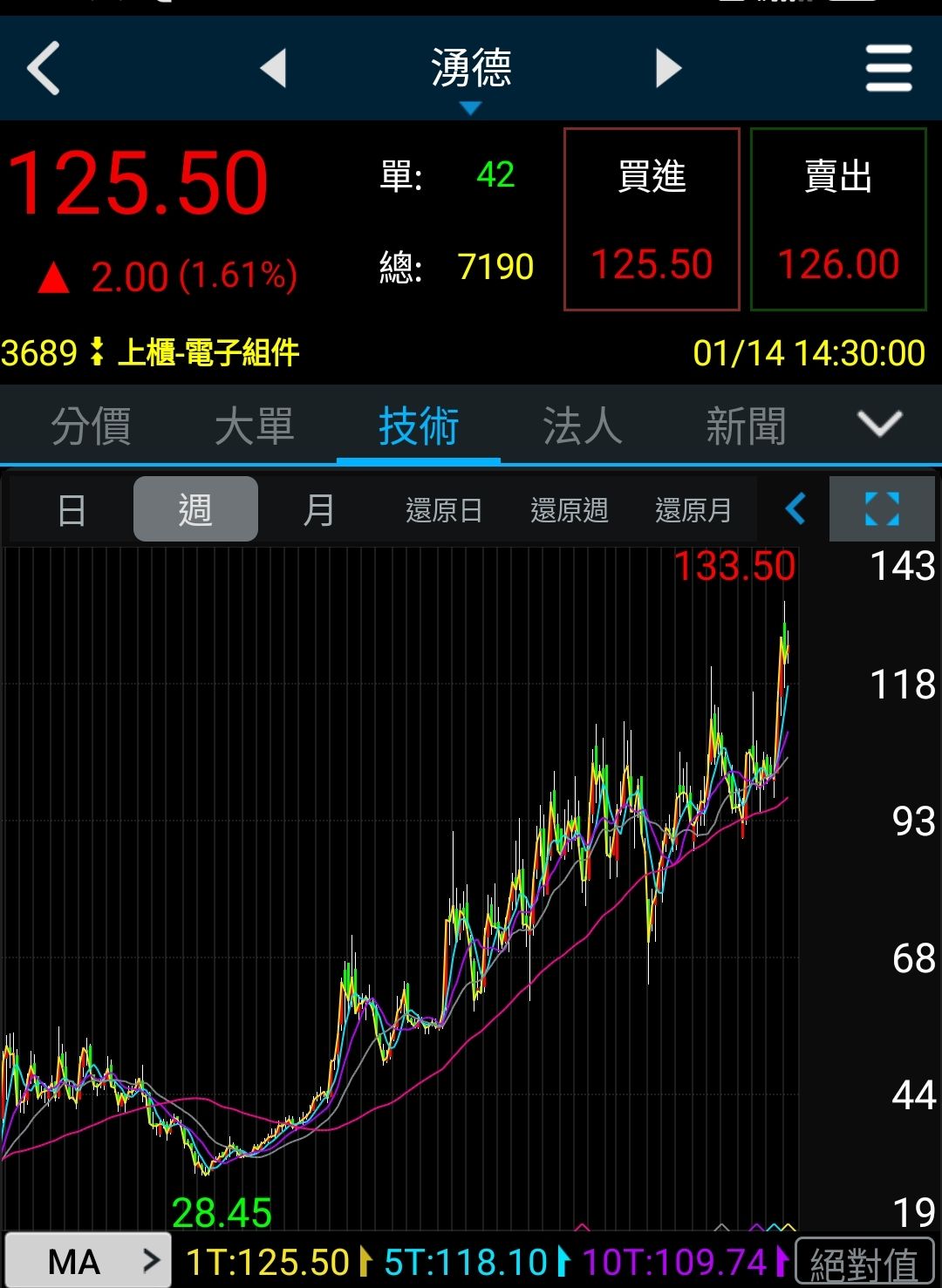
Task: Open the hamburger menu
Action: pos(888,68)
